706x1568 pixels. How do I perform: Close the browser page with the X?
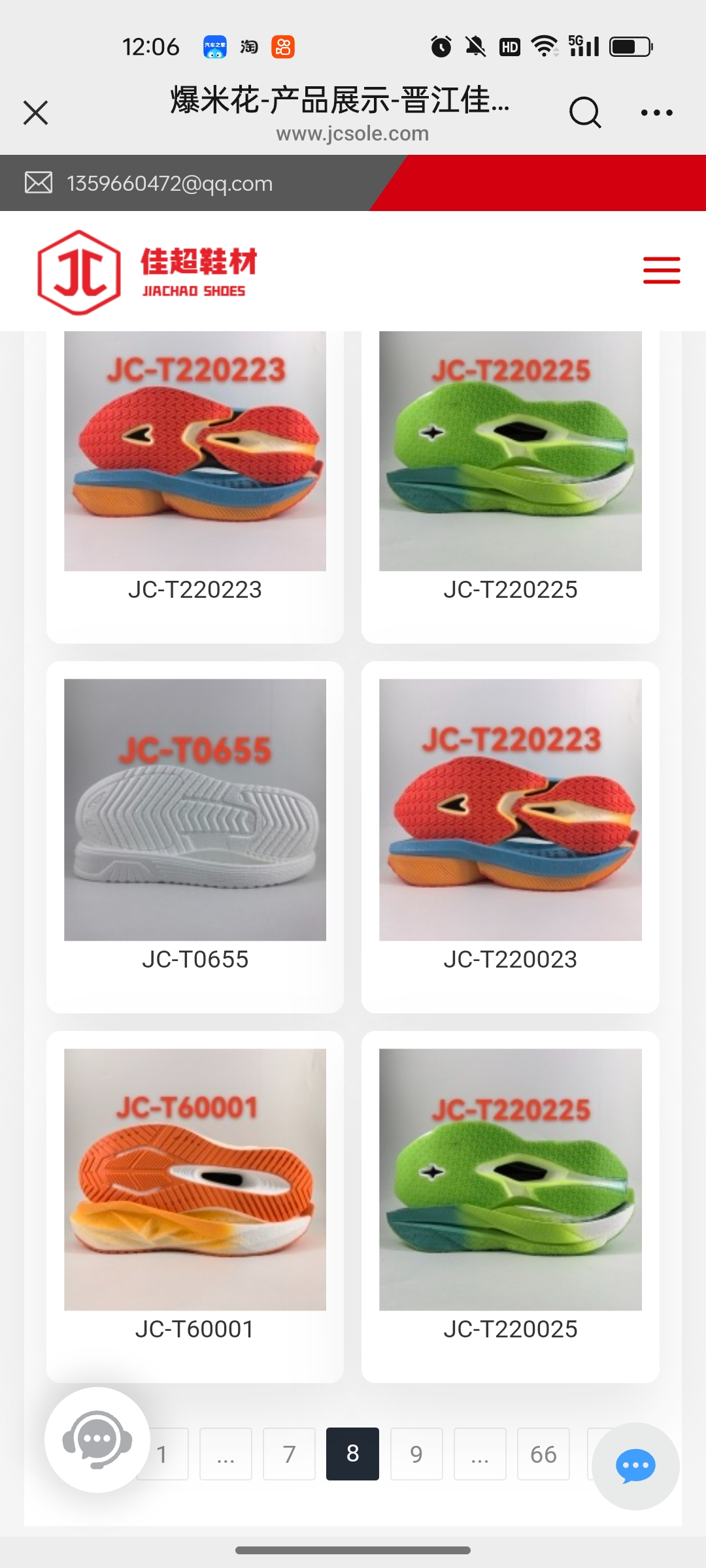click(x=36, y=112)
